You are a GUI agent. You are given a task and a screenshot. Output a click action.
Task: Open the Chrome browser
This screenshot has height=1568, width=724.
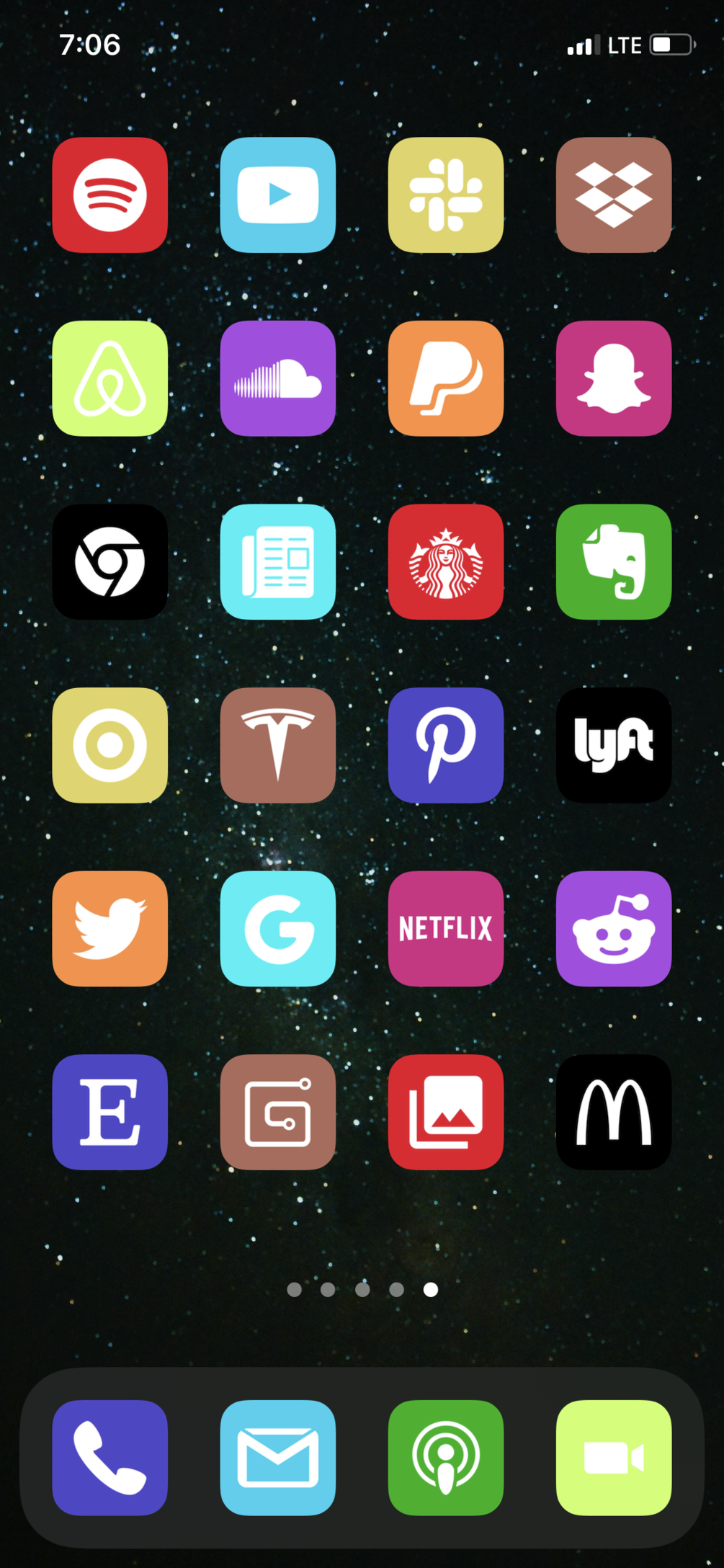110,561
